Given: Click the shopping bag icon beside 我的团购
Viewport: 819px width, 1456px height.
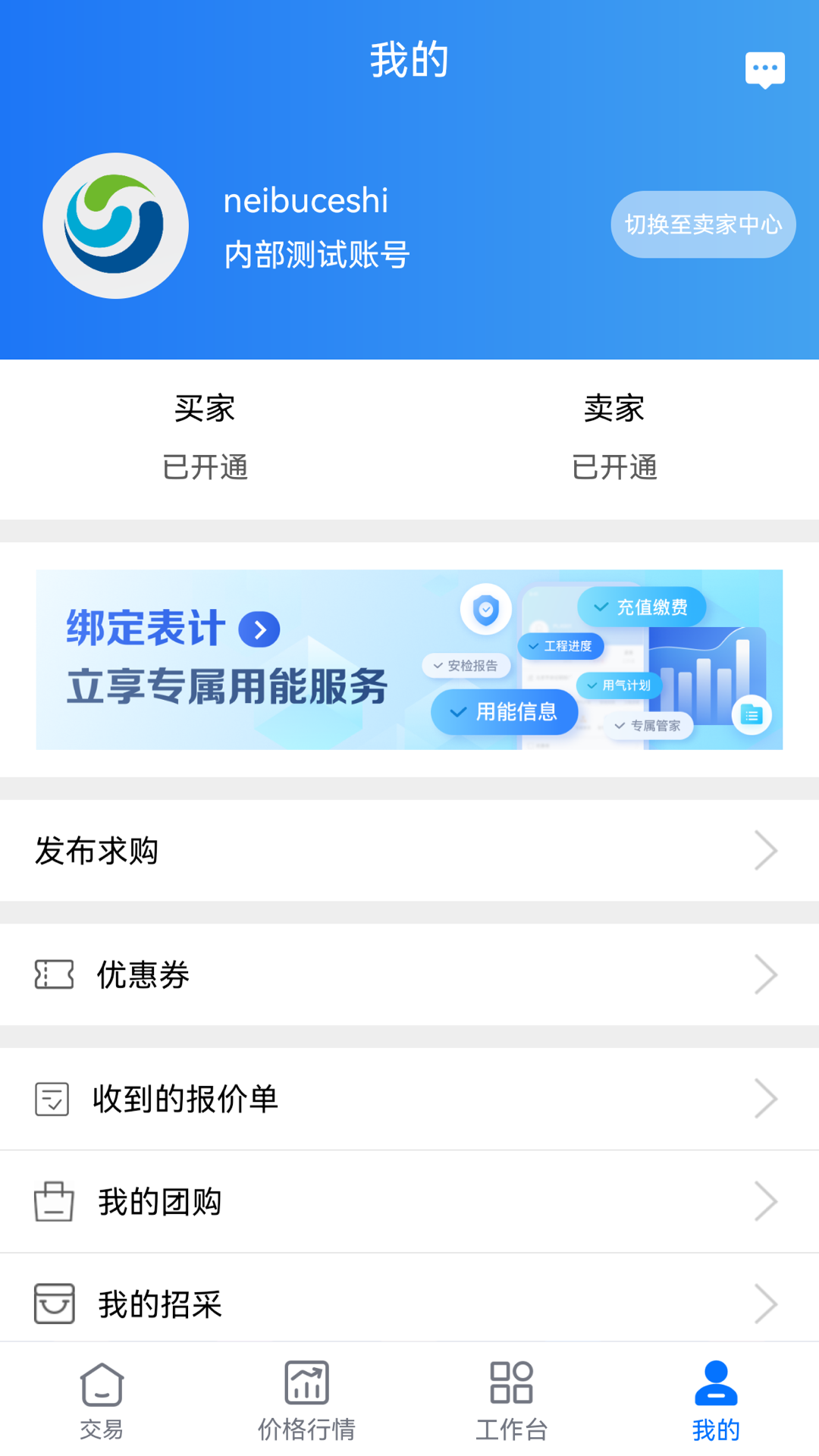Looking at the screenshot, I should click(53, 1201).
